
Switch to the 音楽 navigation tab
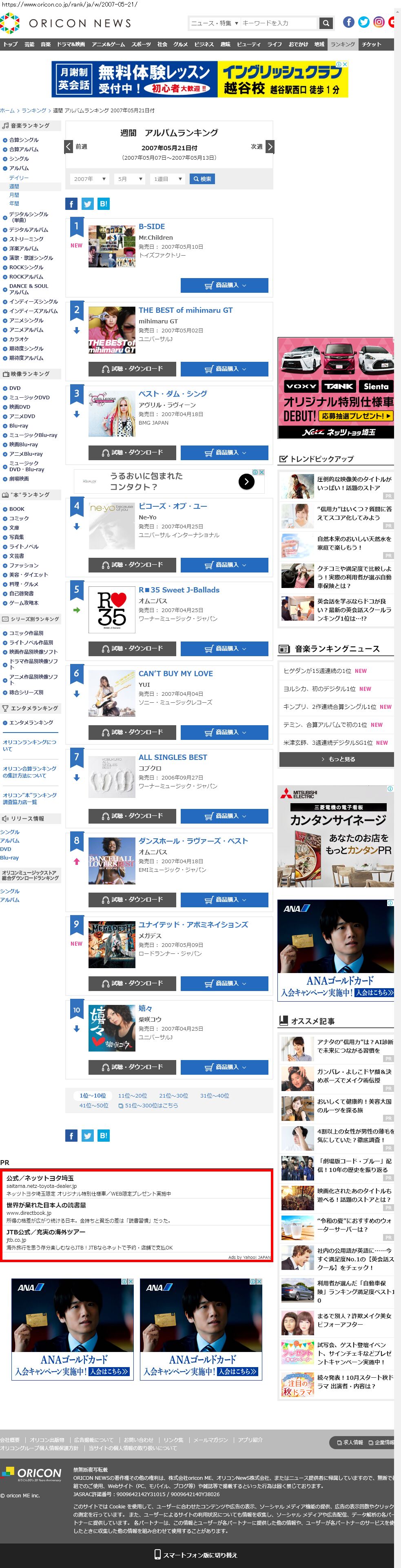46,45
